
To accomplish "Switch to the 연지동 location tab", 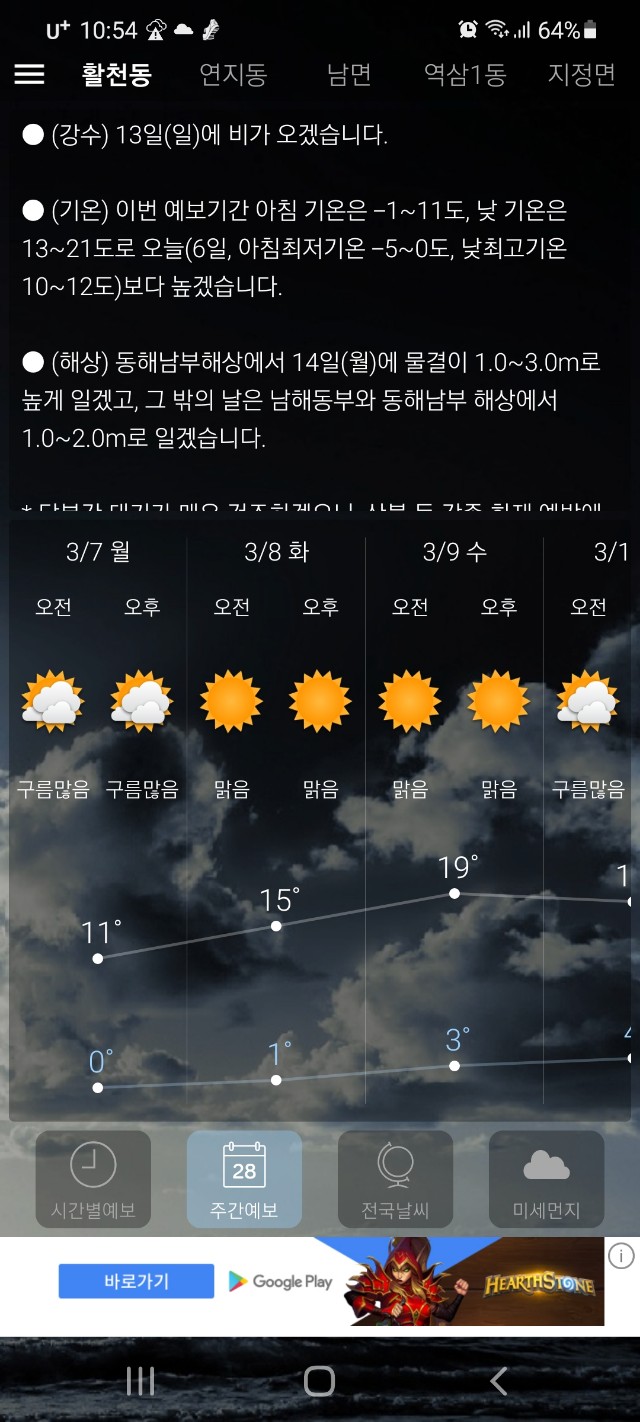I will point(233,75).
